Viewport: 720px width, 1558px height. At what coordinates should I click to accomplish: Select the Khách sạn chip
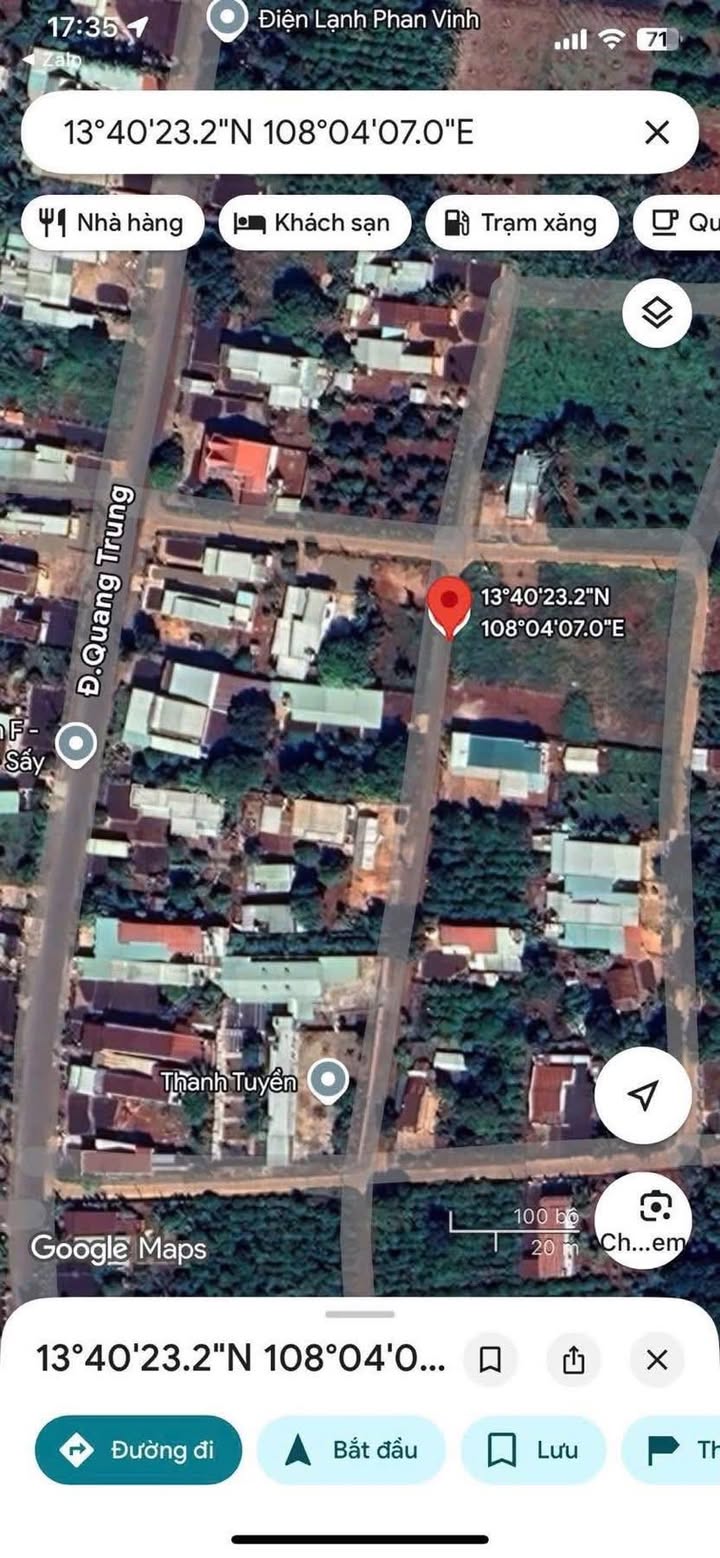point(314,222)
